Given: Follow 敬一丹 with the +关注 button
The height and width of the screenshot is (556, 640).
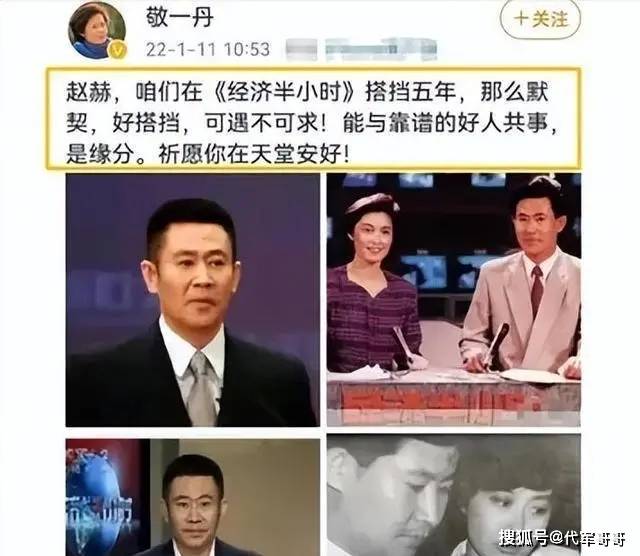Looking at the screenshot, I should [540, 18].
